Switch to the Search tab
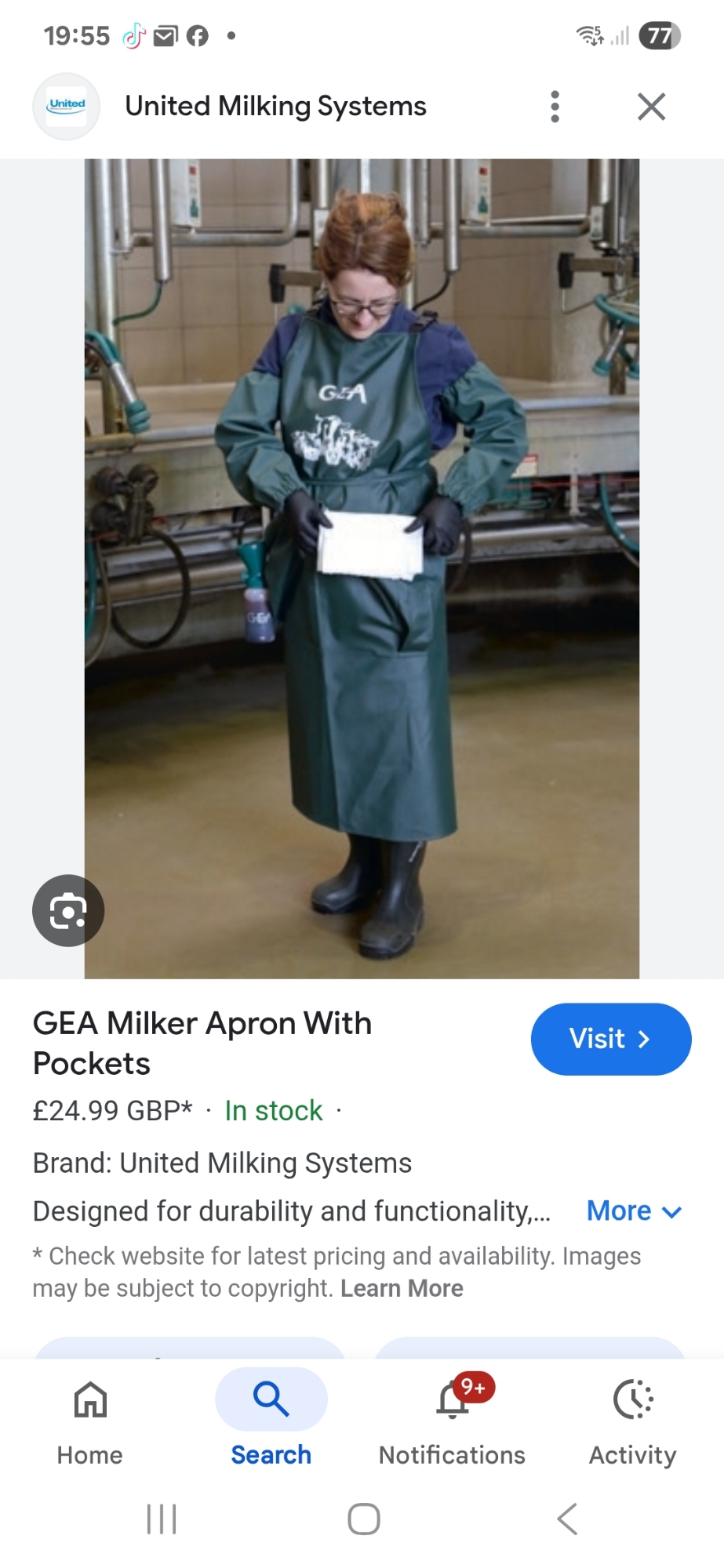This screenshot has height=1568, width=724. tap(271, 1420)
